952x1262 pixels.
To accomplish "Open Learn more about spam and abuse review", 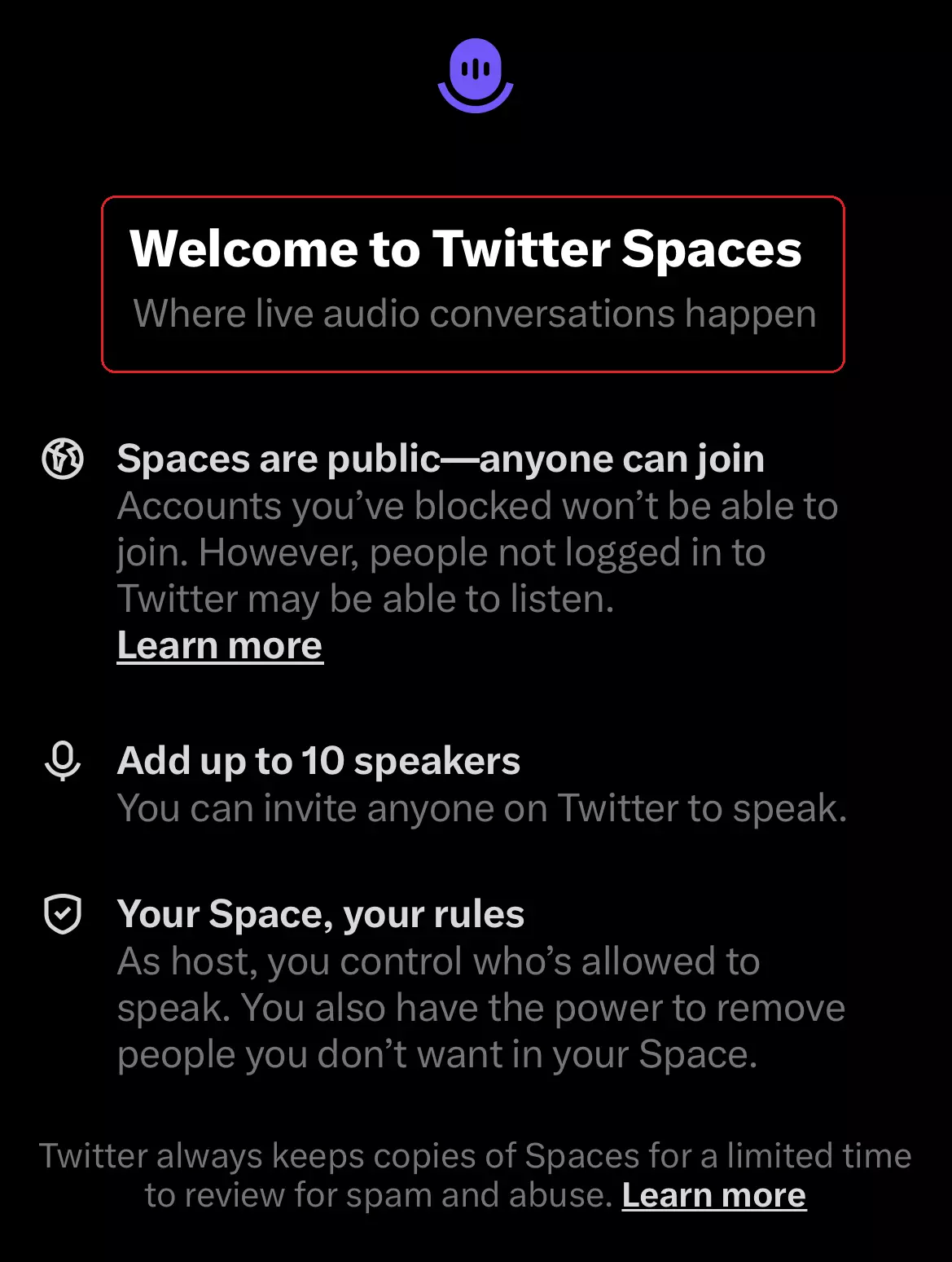I will (713, 1195).
